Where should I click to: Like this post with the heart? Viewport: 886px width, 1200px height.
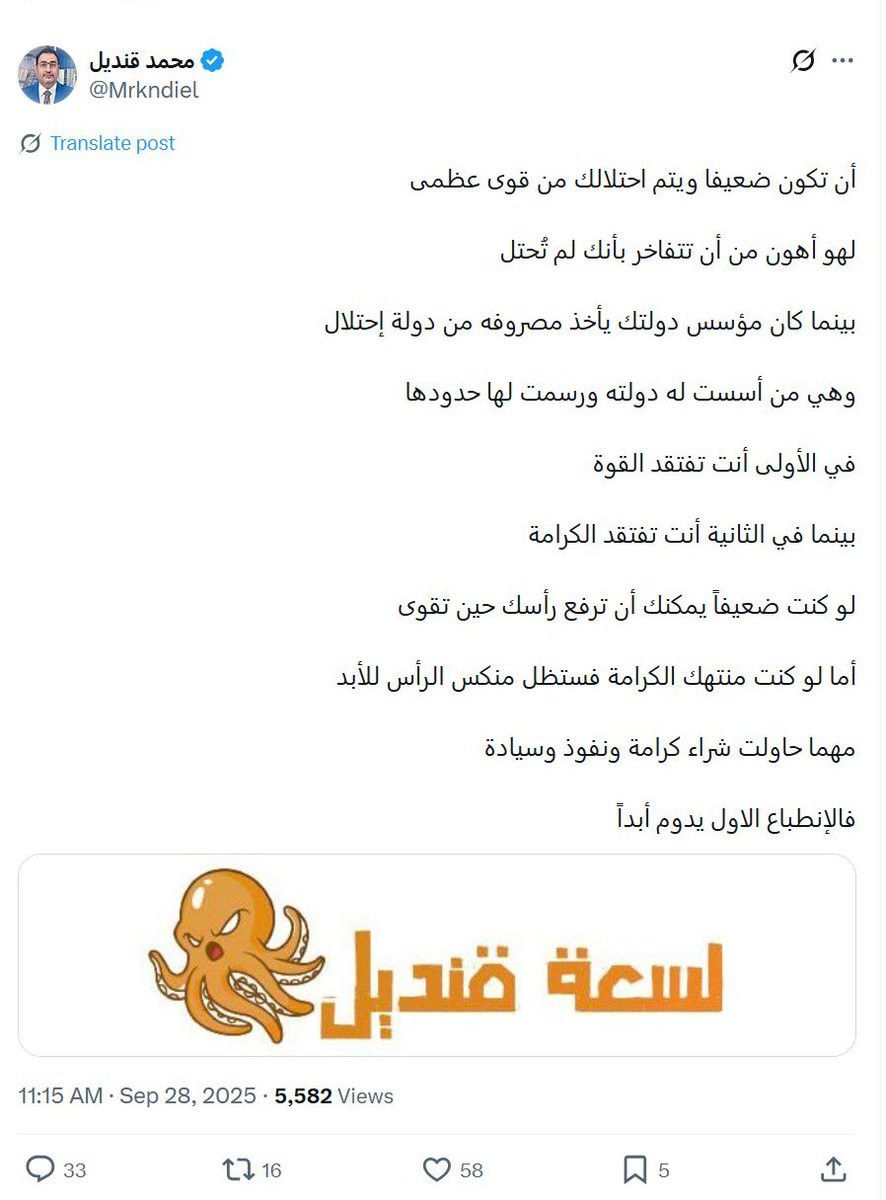point(438,1169)
